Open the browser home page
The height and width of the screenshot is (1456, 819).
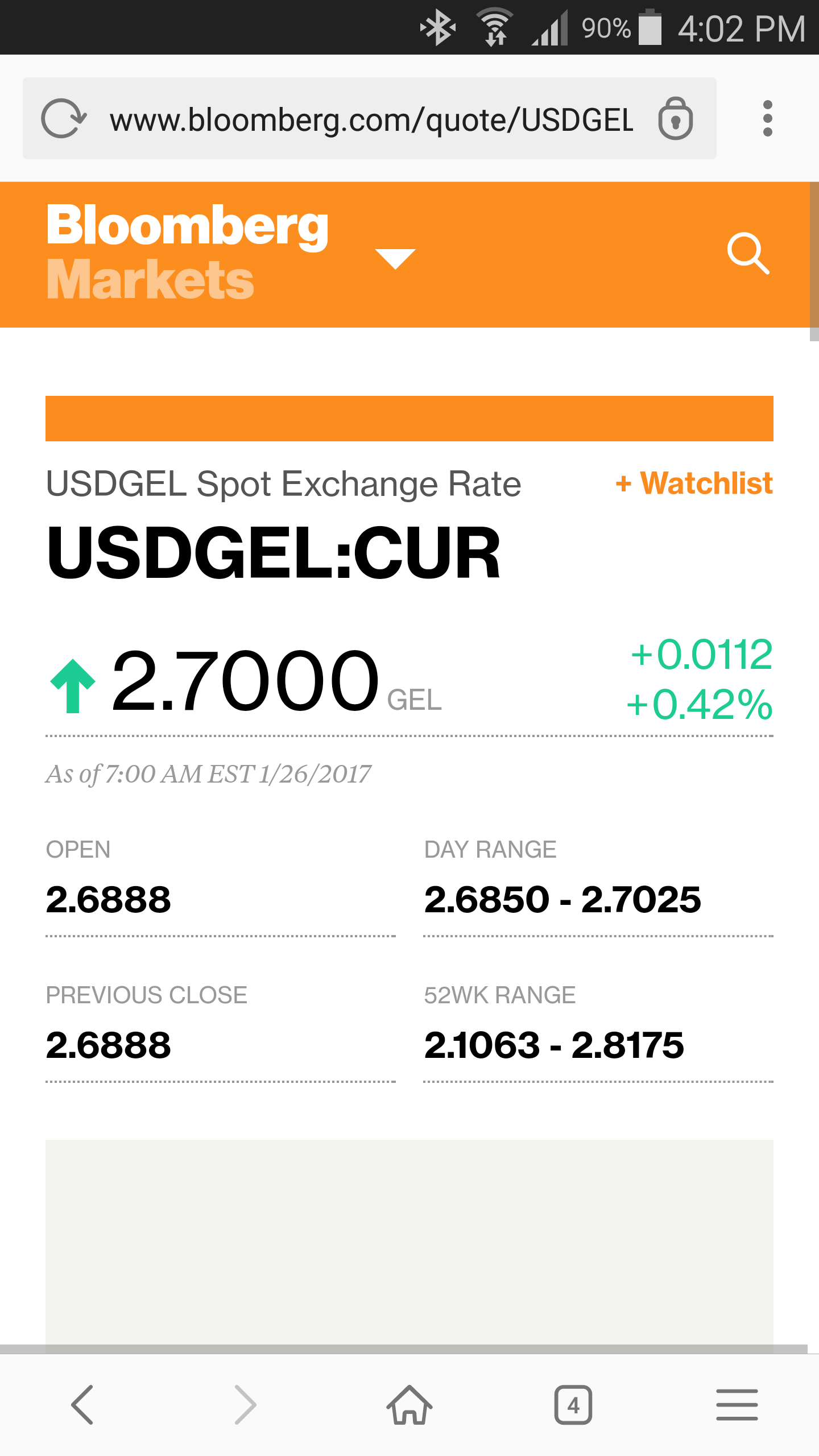pyautogui.click(x=409, y=1404)
